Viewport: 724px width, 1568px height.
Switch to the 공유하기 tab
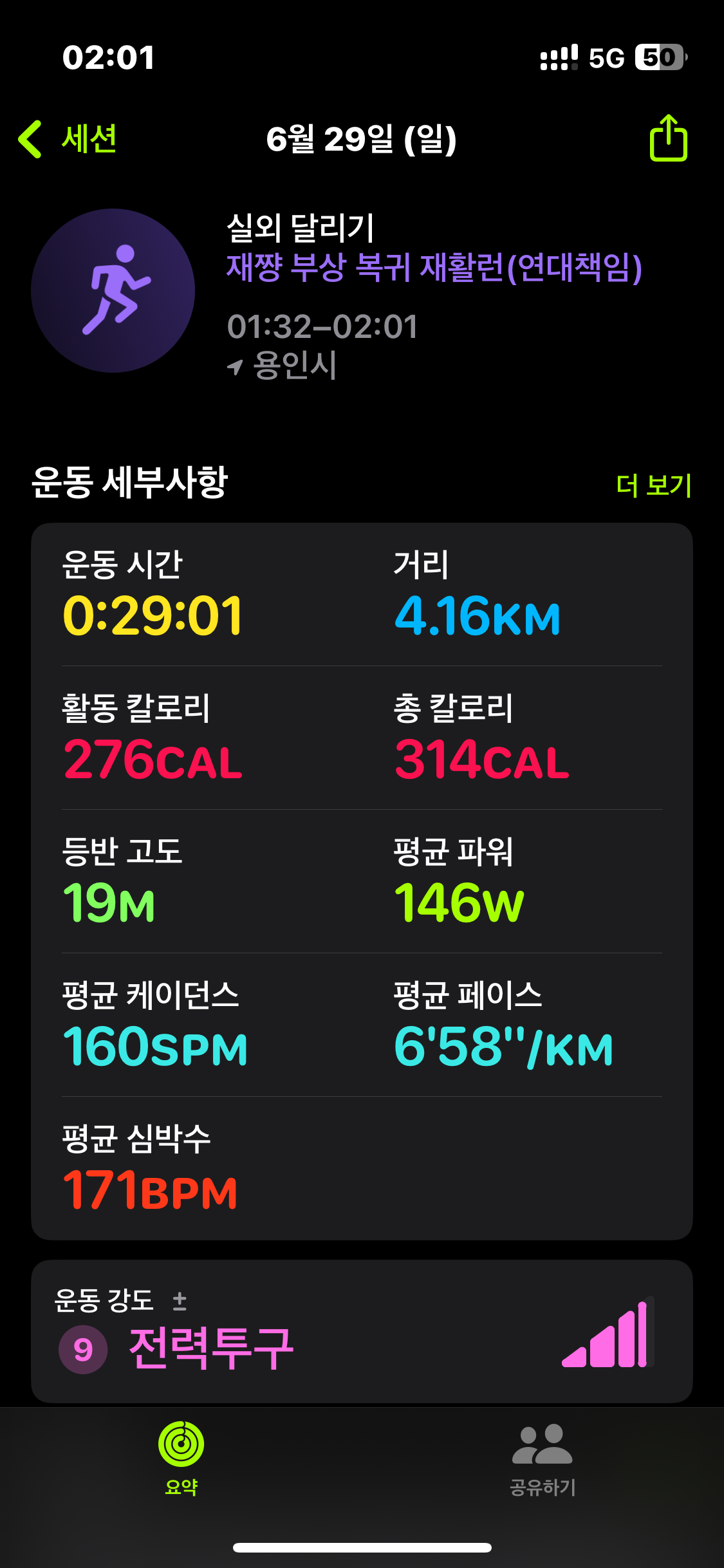click(543, 1459)
